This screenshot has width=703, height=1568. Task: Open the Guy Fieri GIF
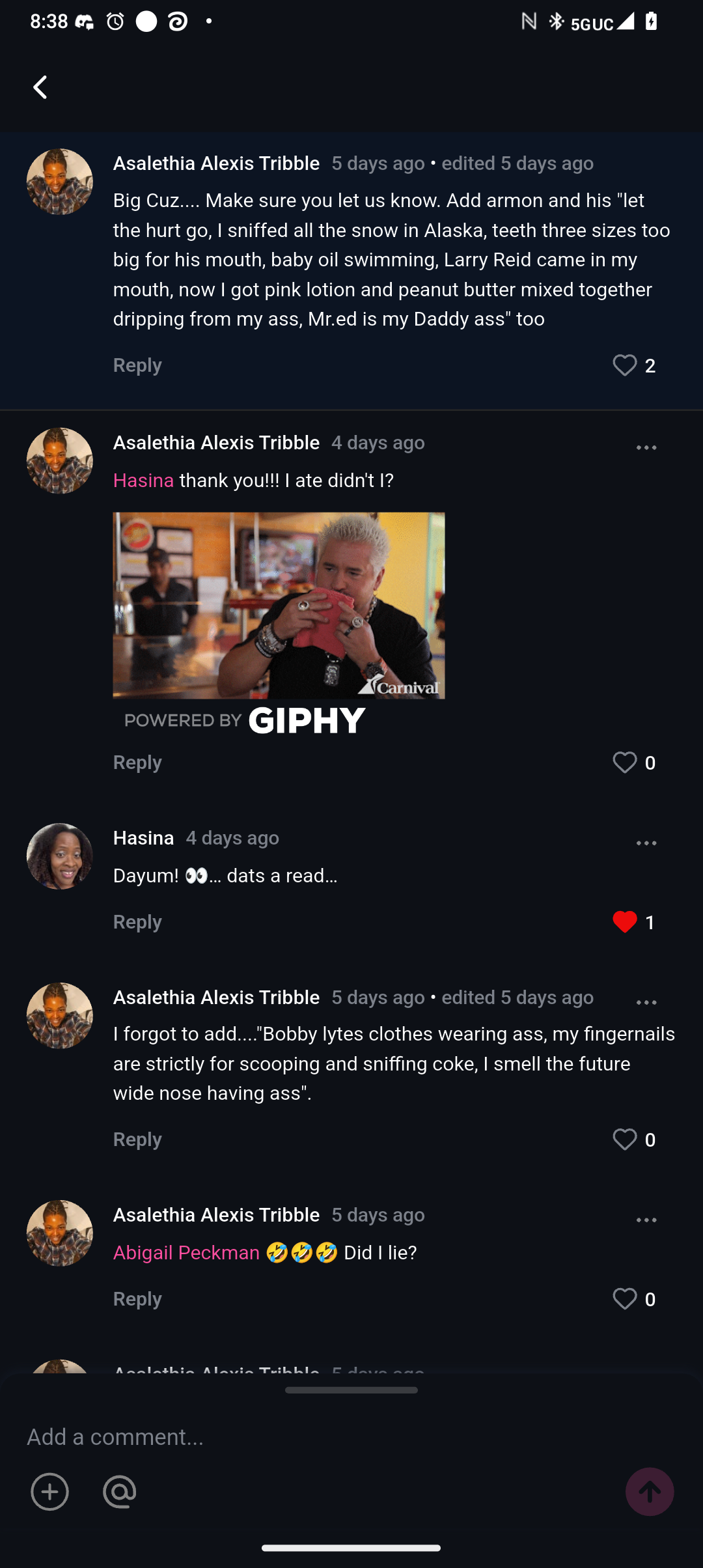[x=279, y=606]
